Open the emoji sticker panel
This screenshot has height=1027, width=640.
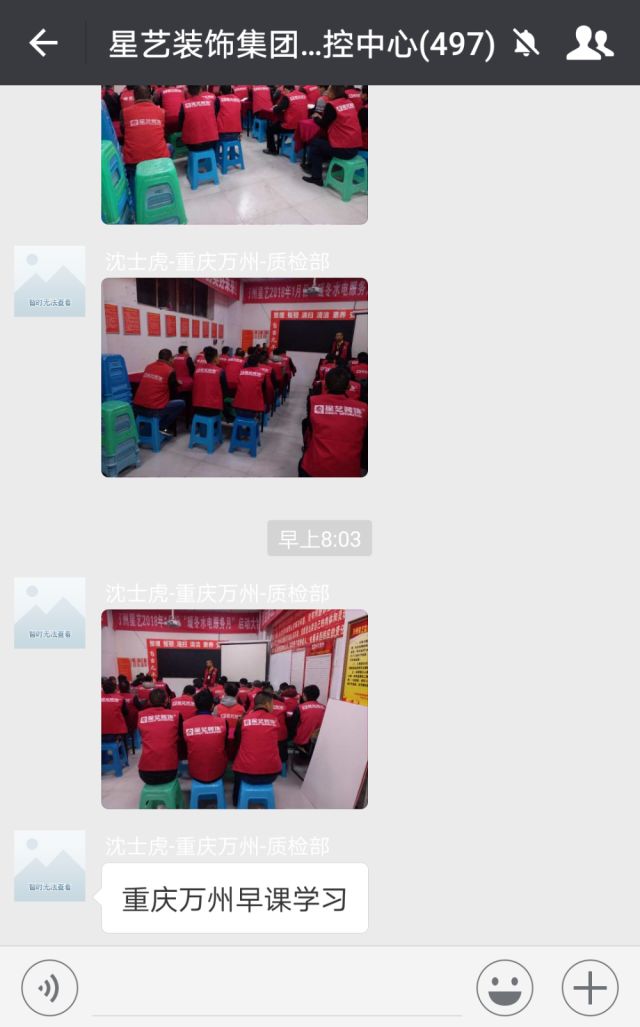(x=504, y=988)
